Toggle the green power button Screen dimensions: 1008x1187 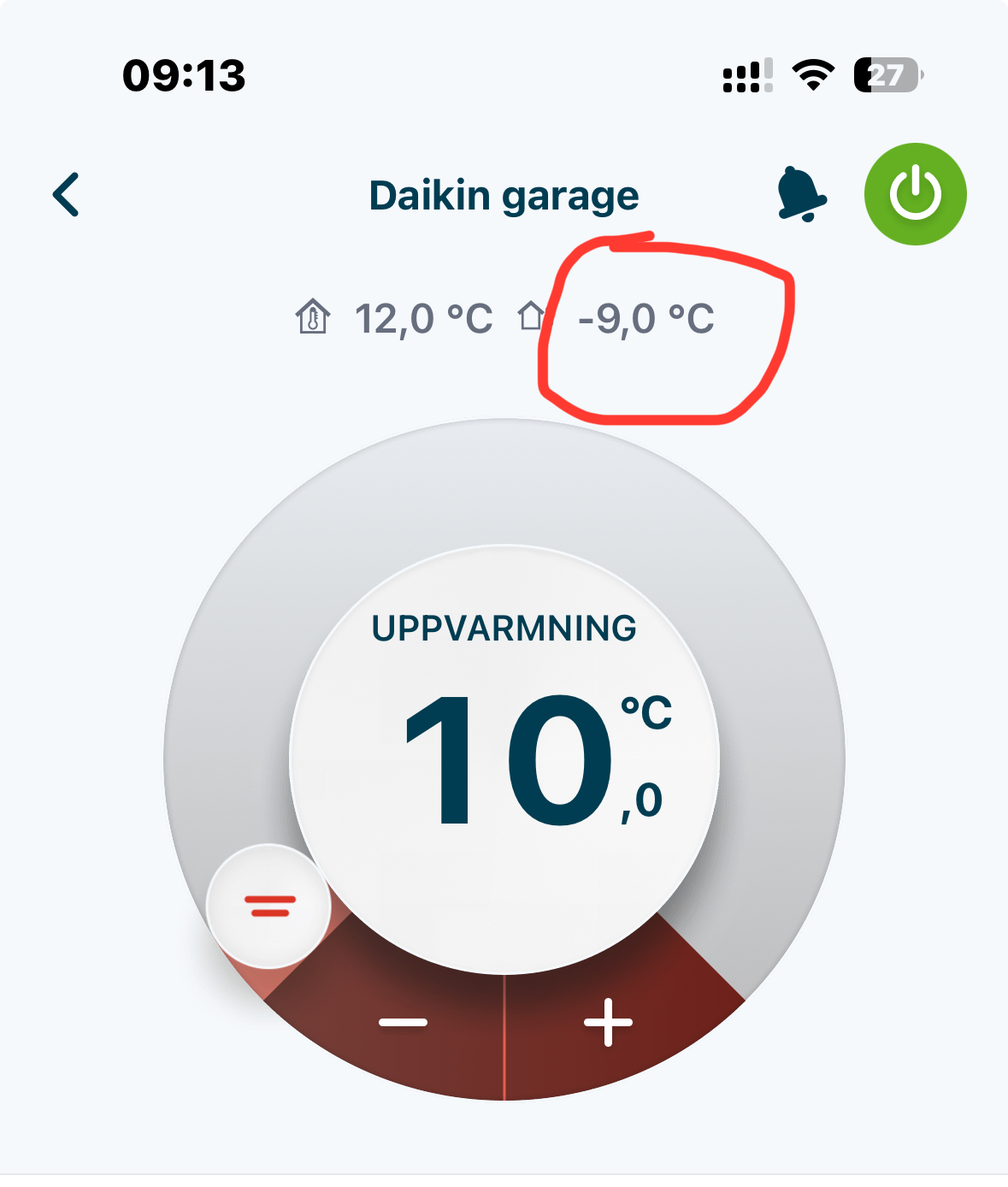[915, 194]
